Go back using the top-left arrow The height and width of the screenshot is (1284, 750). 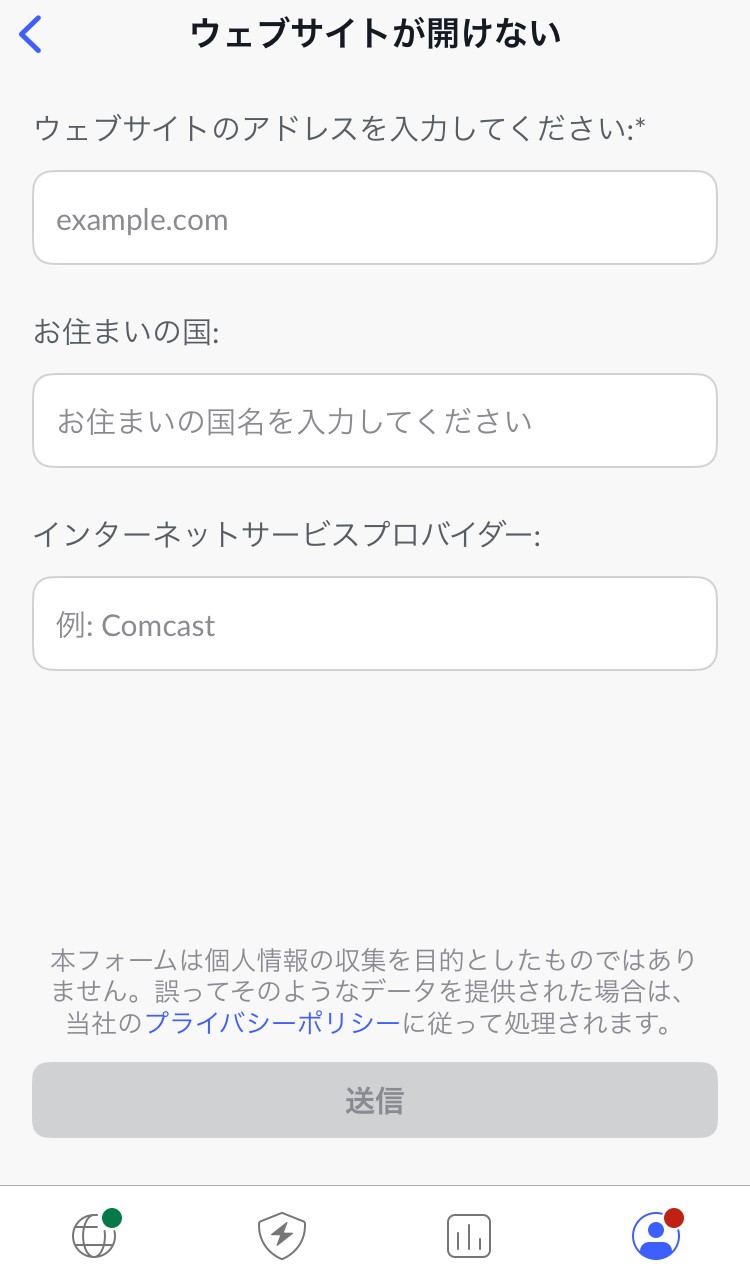(31, 34)
